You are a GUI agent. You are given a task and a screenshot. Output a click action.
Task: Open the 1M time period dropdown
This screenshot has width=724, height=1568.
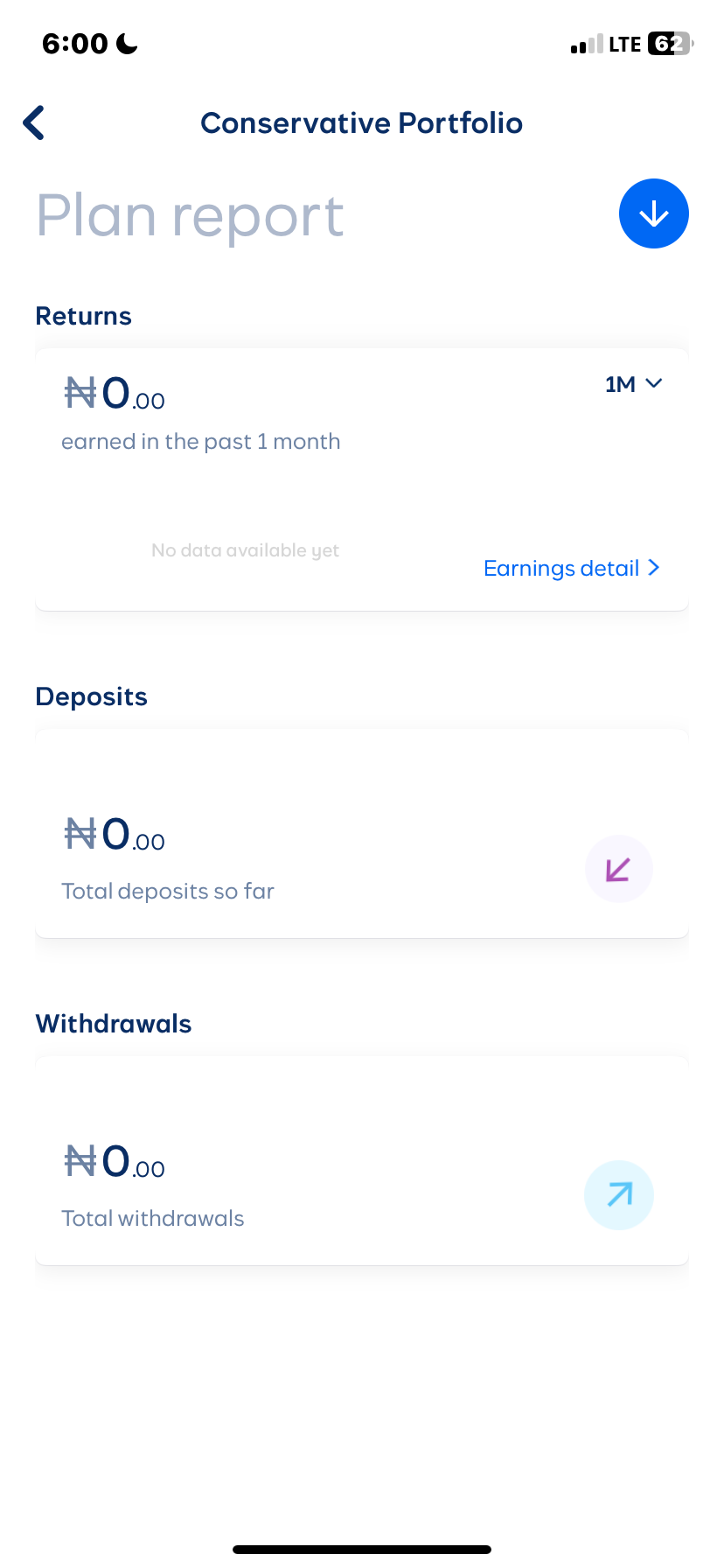click(x=634, y=383)
